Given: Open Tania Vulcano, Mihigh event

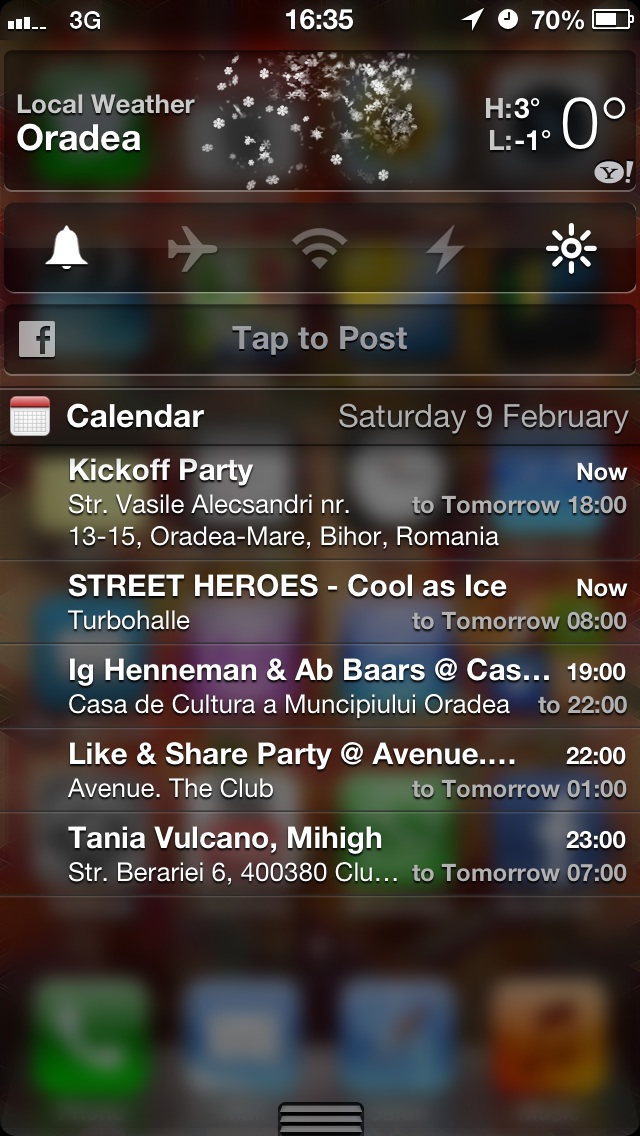Looking at the screenshot, I should pyautogui.click(x=320, y=854).
